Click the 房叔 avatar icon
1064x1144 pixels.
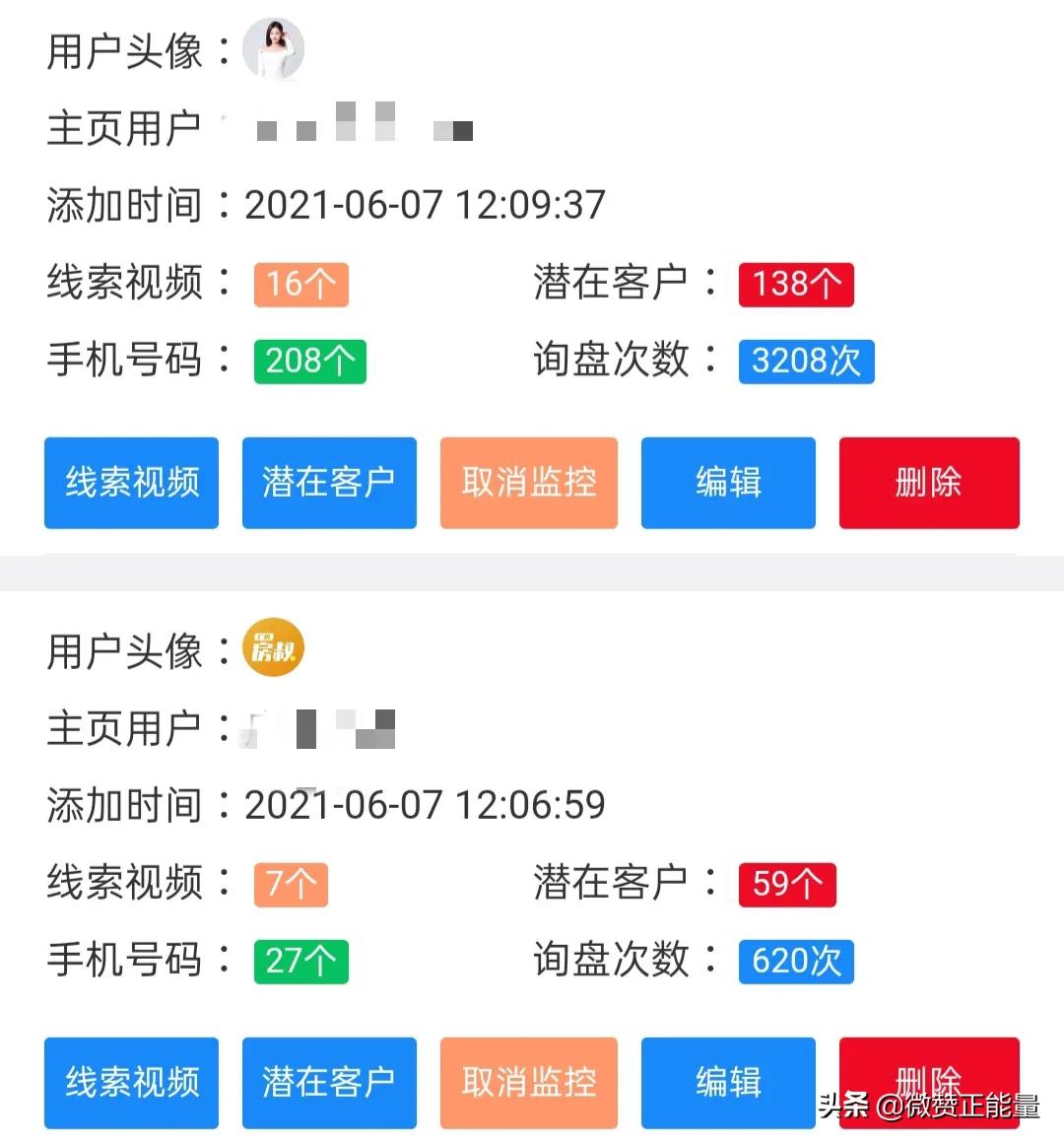(x=272, y=647)
